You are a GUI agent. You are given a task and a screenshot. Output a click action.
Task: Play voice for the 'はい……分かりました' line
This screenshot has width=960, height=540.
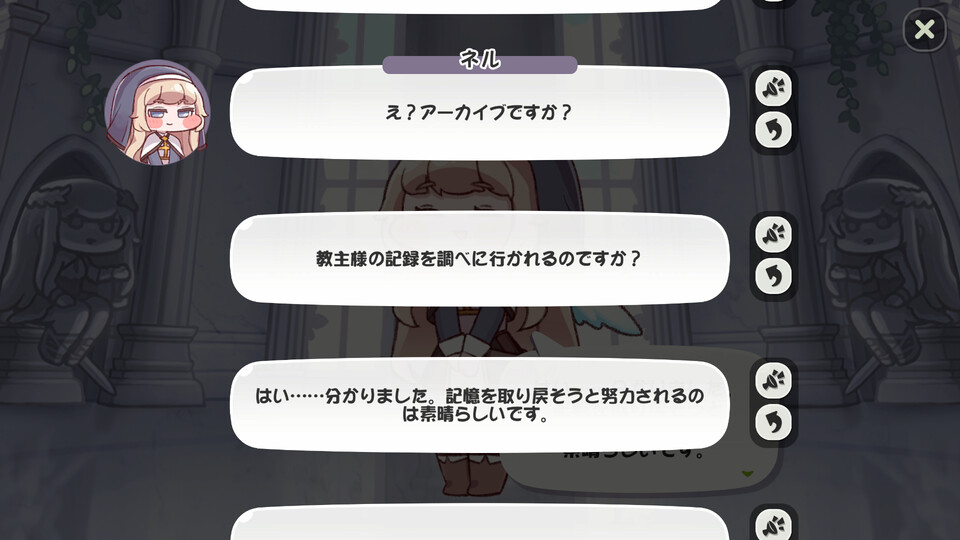click(x=773, y=380)
